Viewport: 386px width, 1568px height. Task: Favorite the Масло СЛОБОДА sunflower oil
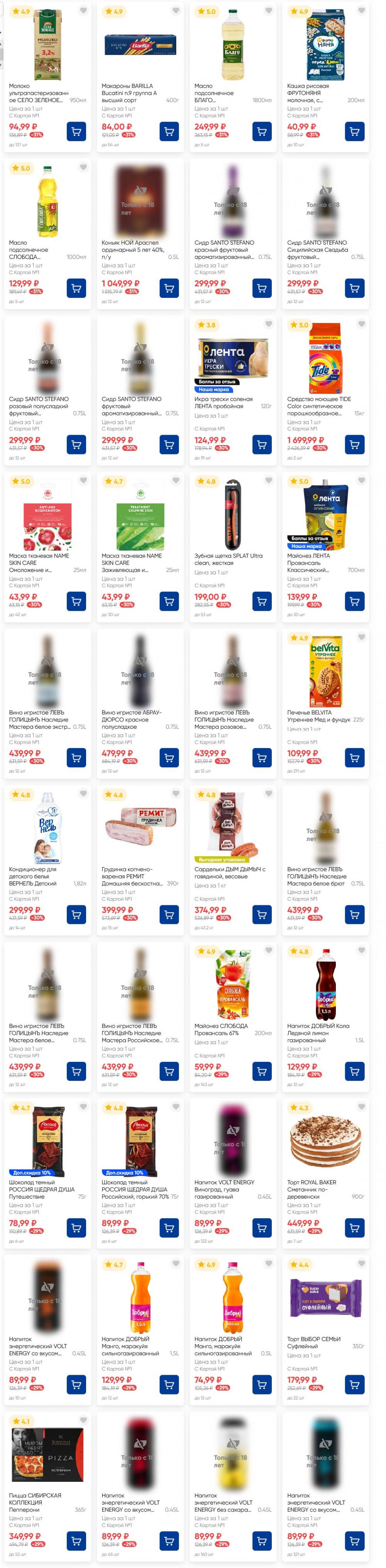pyautogui.click(x=83, y=167)
